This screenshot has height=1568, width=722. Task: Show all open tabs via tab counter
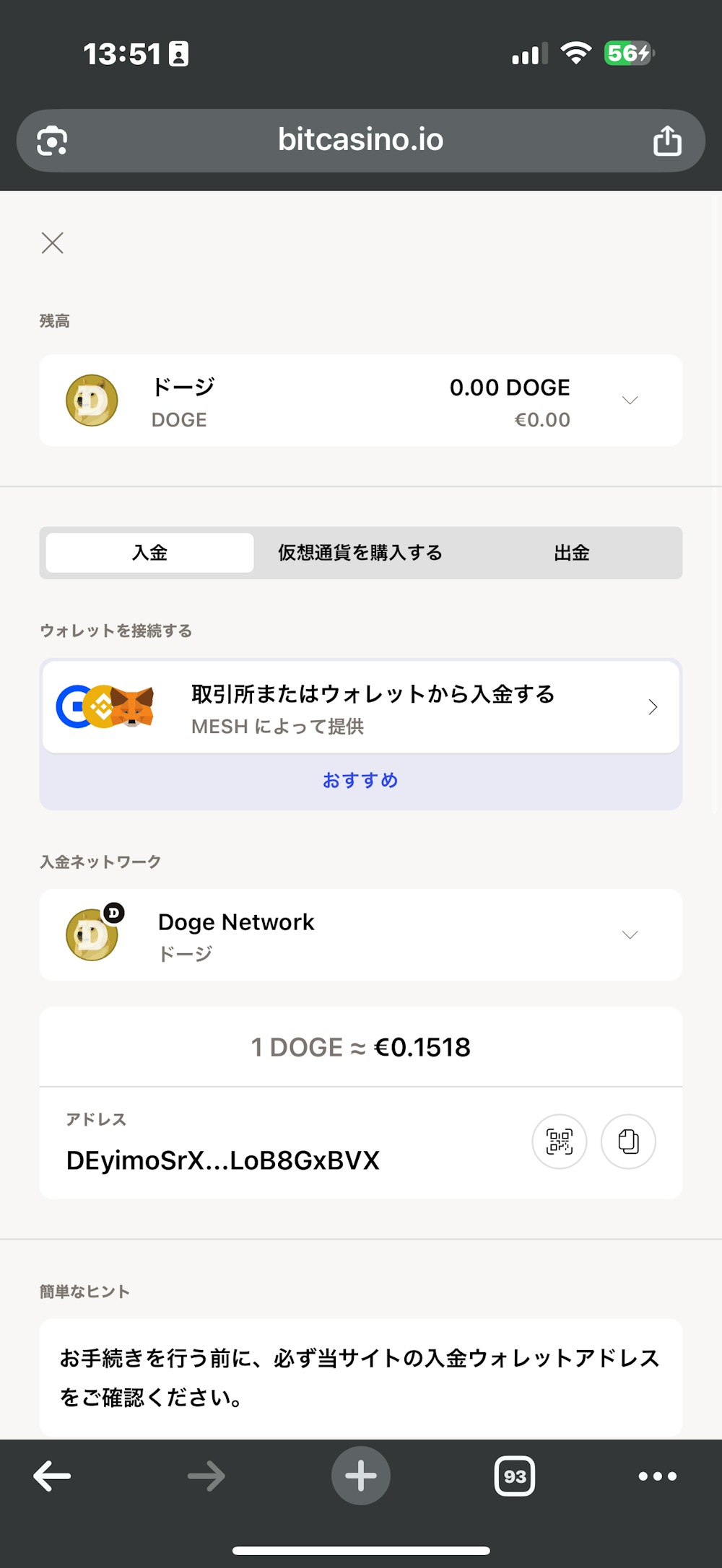pyautogui.click(x=515, y=1475)
